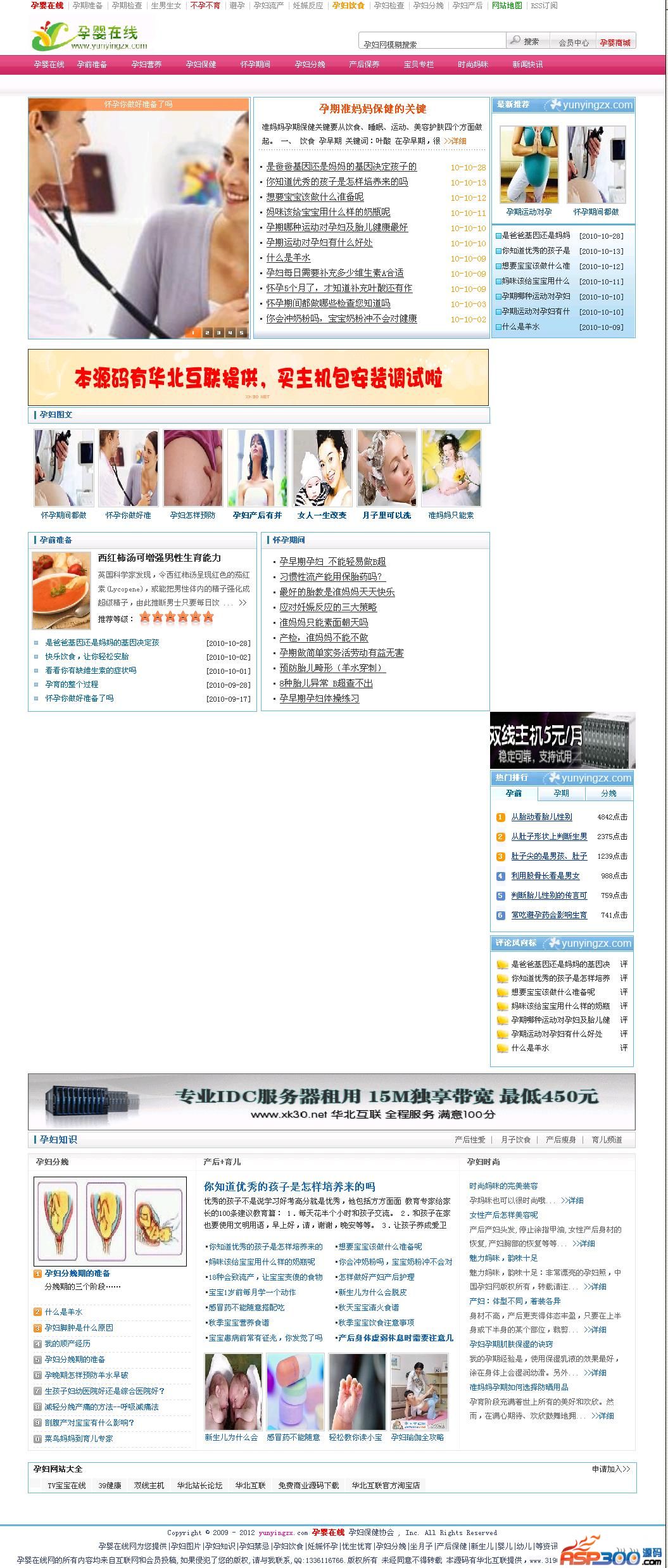
Task: Open 新闻快讯 in the pink navigation bar
Action: (527, 65)
